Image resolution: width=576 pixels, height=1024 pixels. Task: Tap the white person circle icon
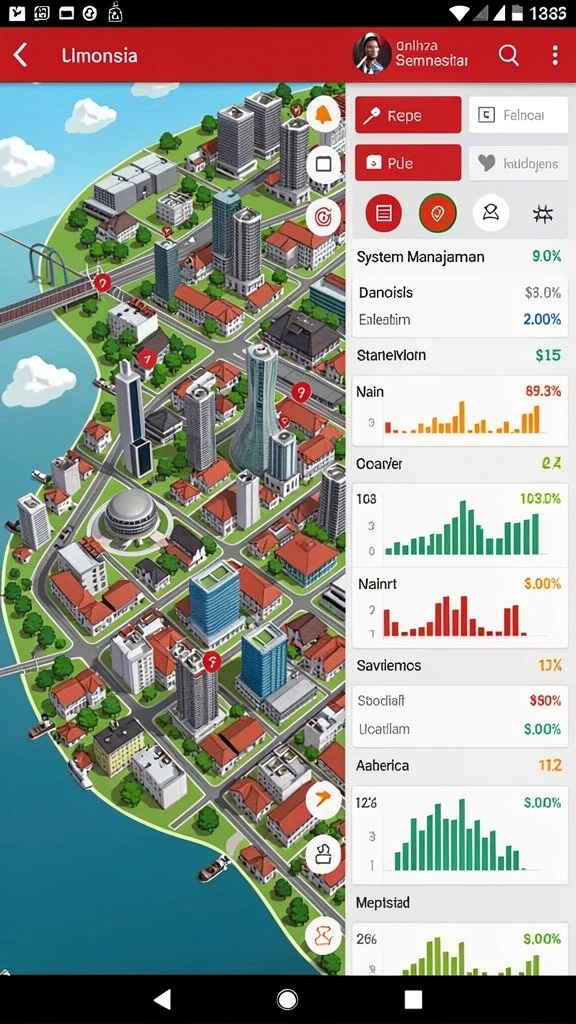(x=491, y=213)
